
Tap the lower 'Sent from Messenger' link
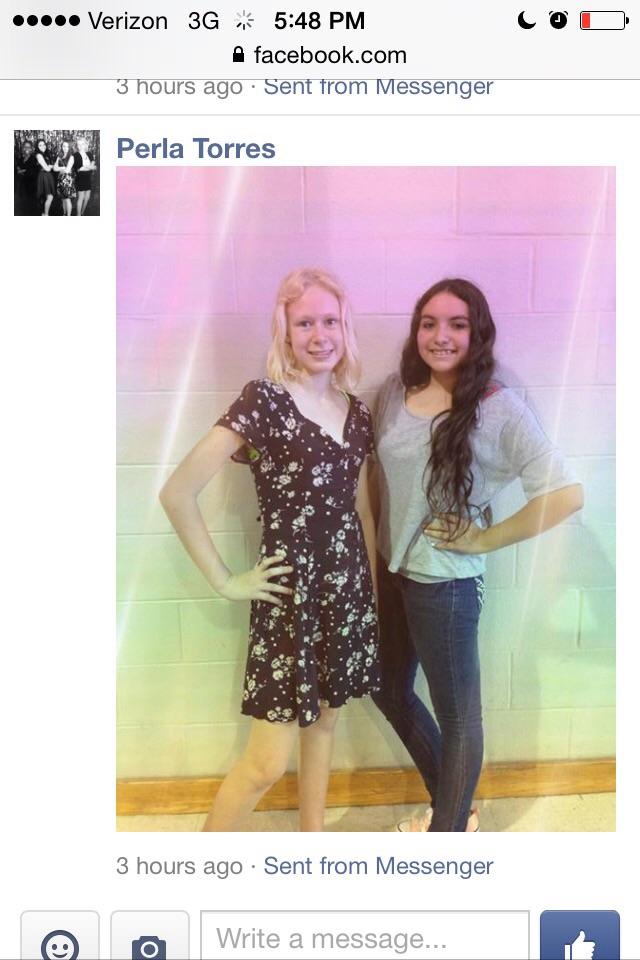[x=378, y=866]
